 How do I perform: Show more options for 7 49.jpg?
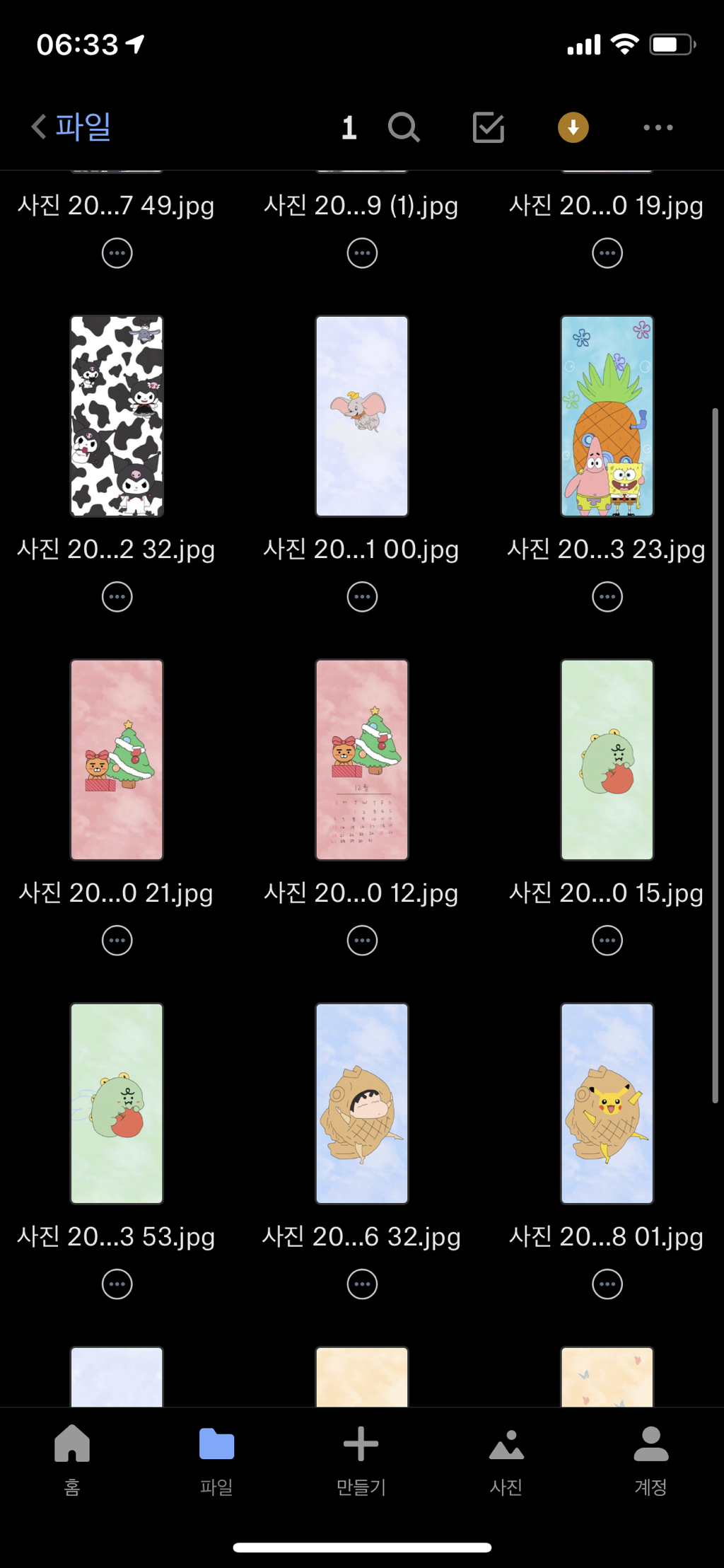[117, 253]
